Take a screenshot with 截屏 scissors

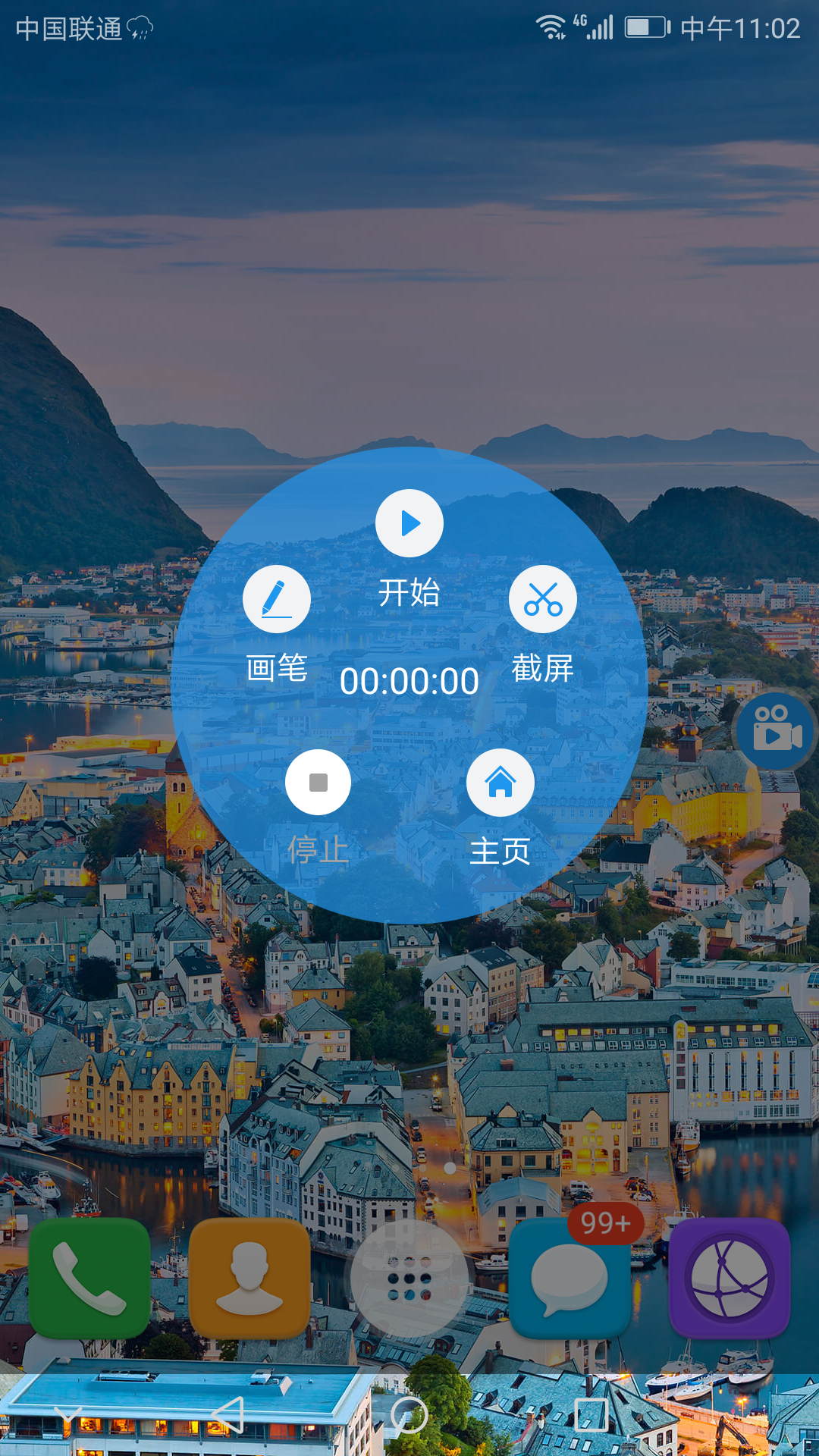[543, 599]
